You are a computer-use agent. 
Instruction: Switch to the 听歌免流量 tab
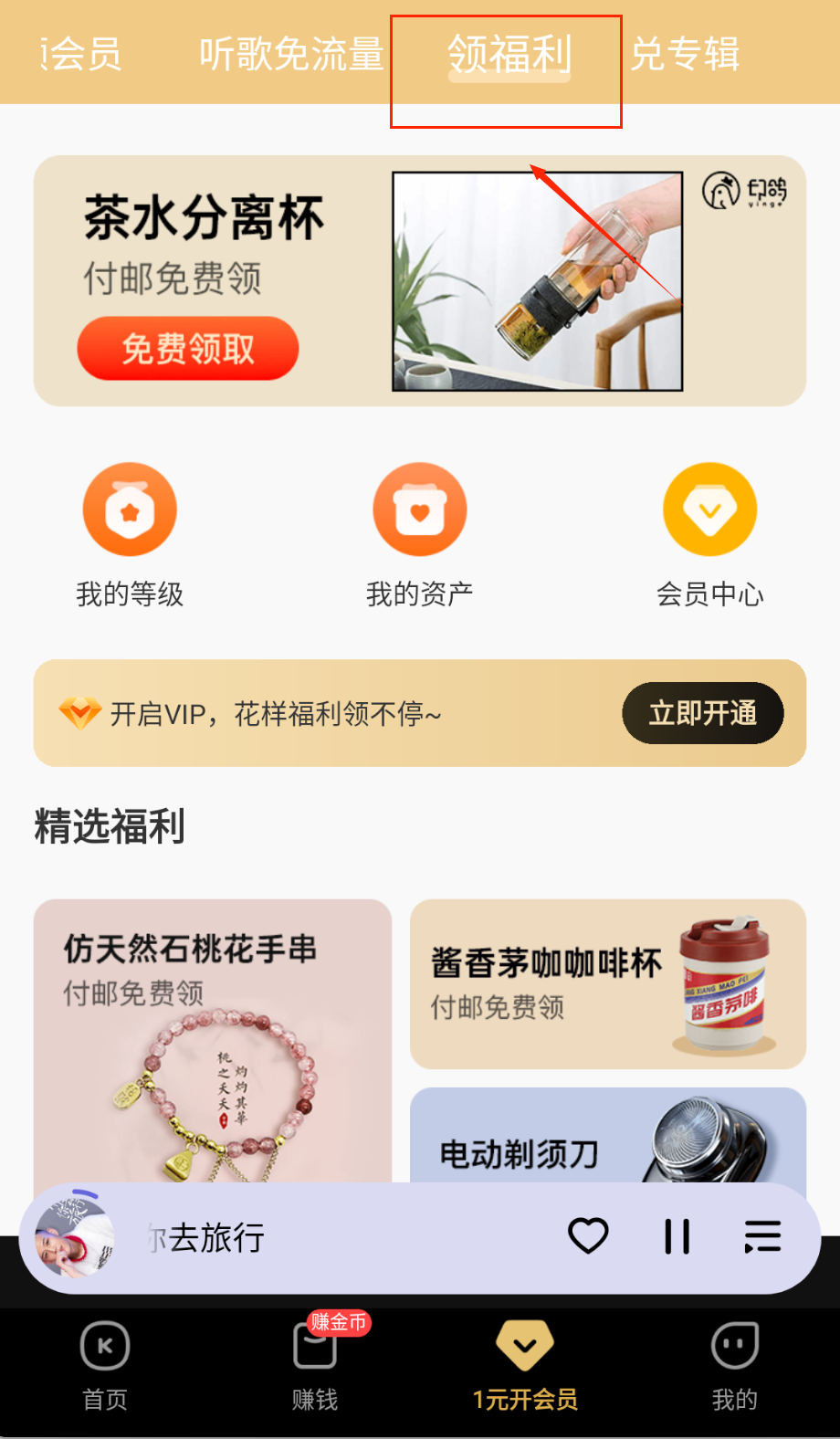pos(290,55)
